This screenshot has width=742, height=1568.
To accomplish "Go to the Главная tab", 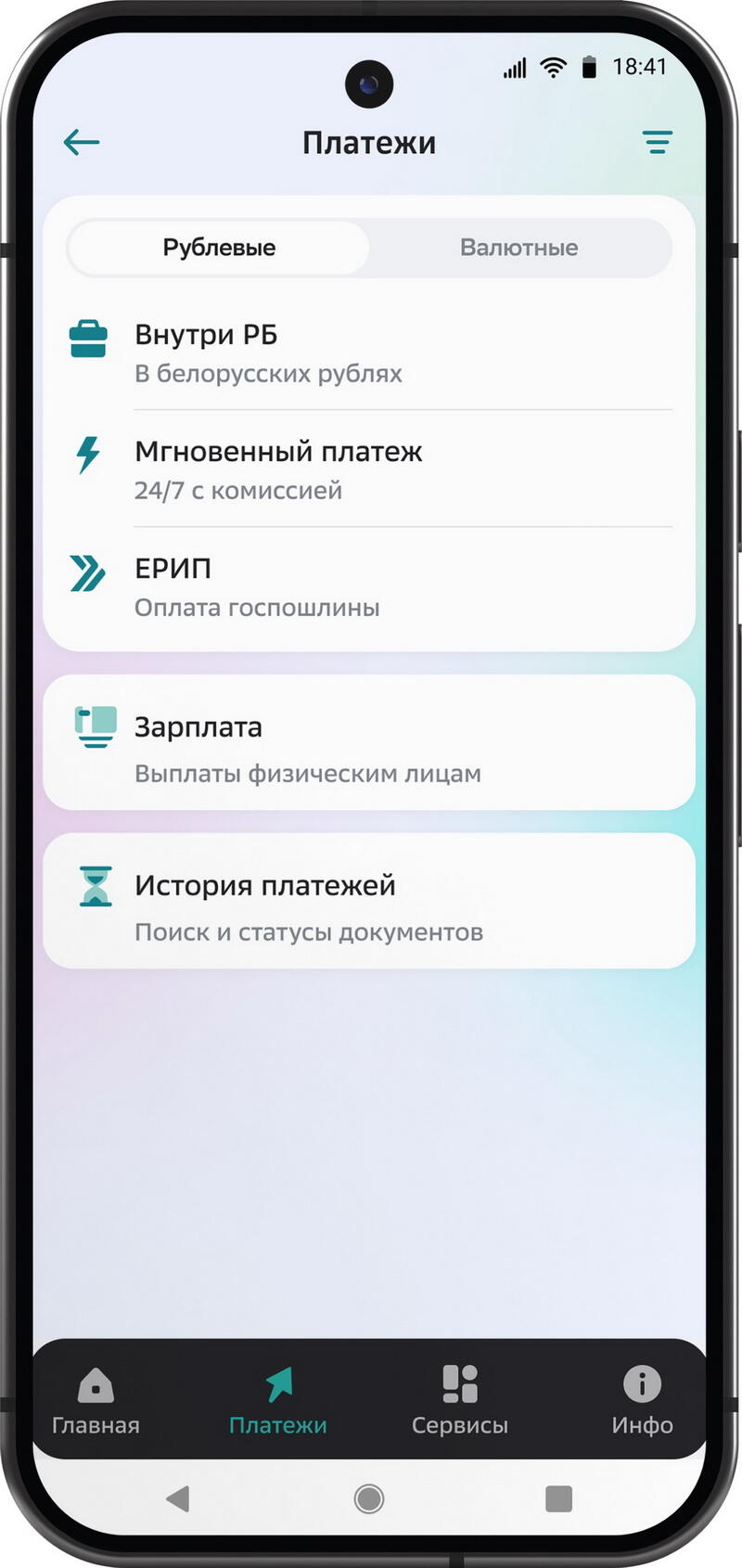I will click(x=96, y=1401).
